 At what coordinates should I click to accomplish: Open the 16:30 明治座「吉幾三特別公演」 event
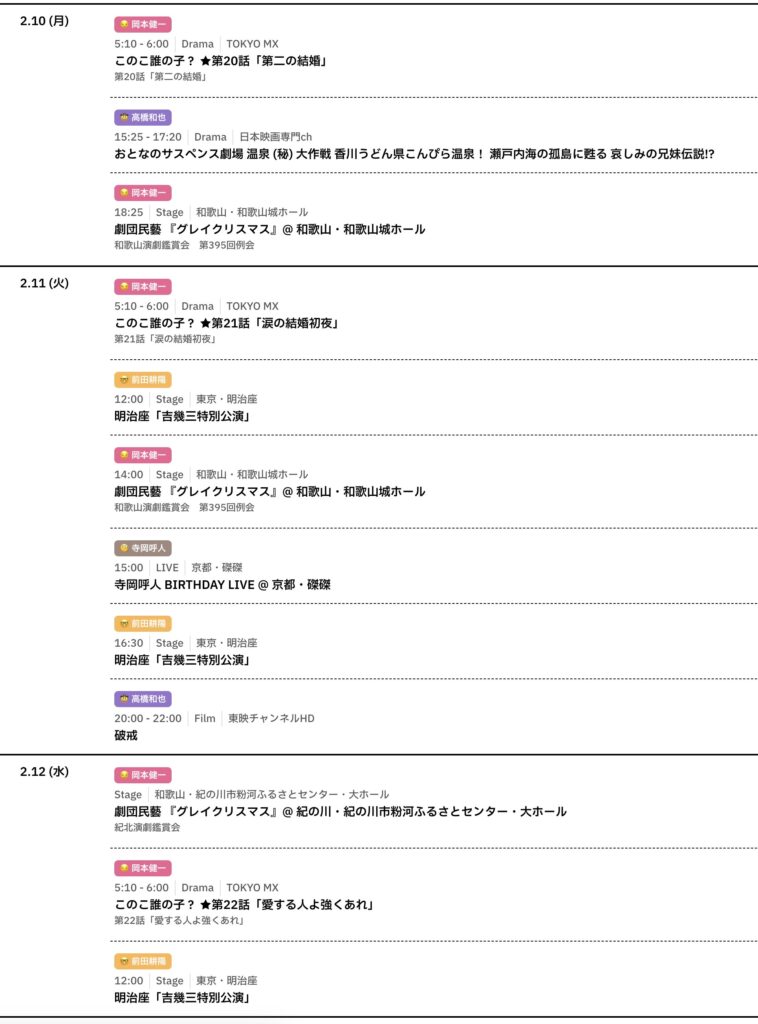[x=182, y=660]
